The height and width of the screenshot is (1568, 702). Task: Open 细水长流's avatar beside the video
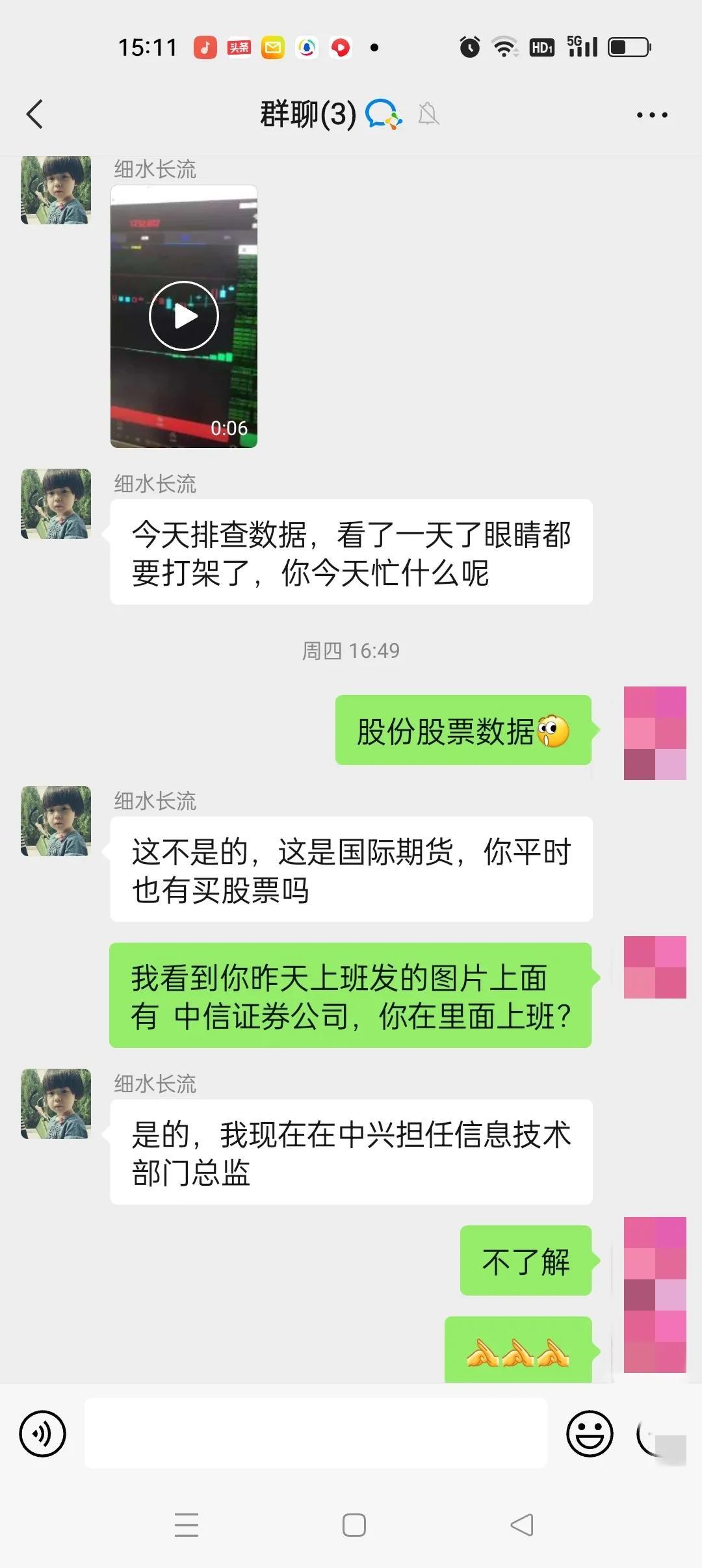(56, 190)
